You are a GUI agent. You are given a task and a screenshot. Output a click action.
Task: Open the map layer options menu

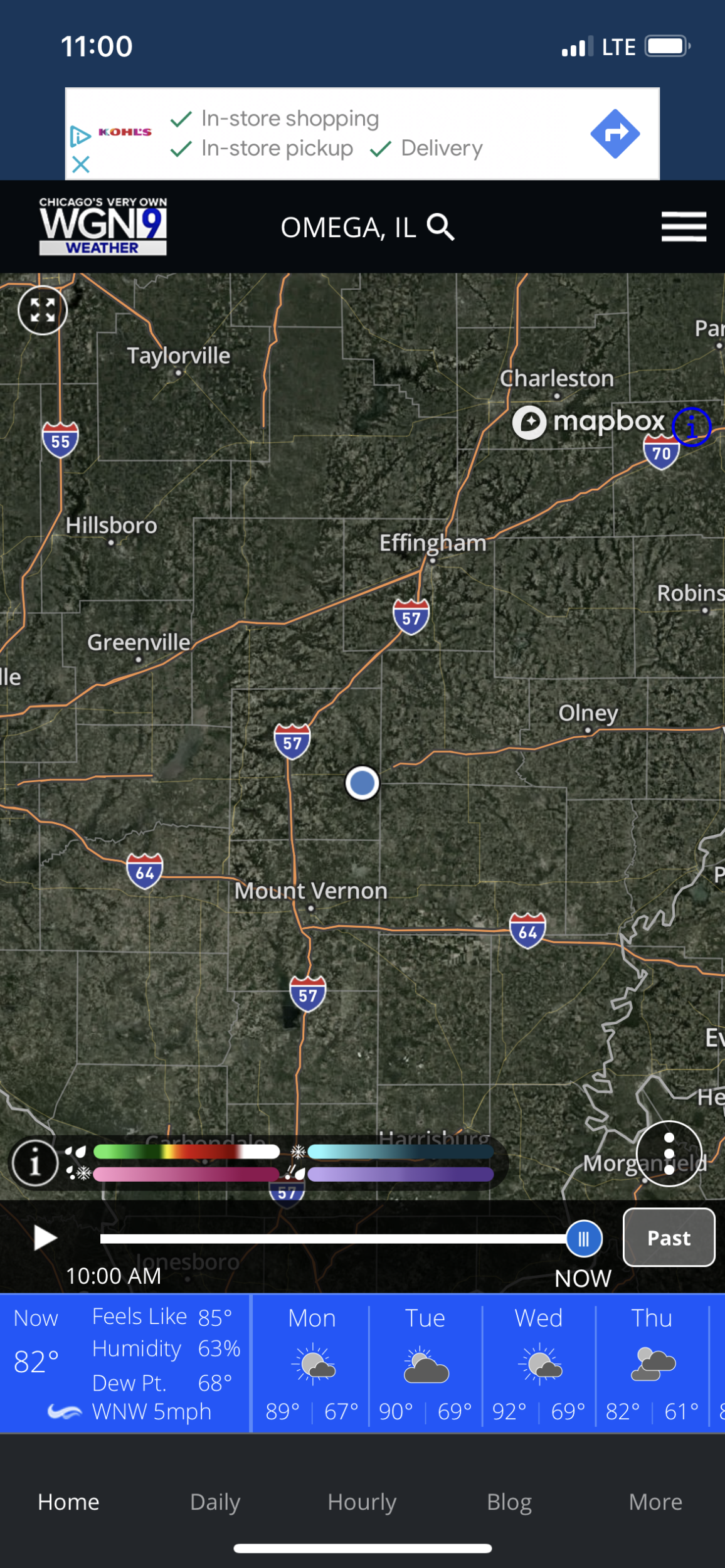coord(669,1153)
